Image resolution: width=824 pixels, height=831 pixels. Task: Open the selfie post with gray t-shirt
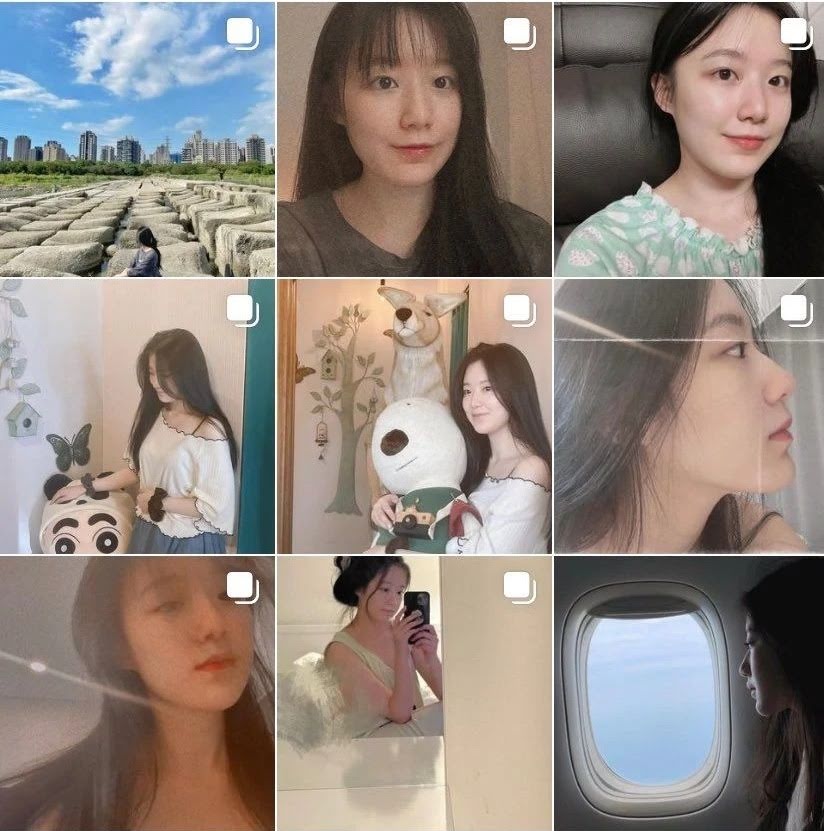pyautogui.click(x=414, y=139)
